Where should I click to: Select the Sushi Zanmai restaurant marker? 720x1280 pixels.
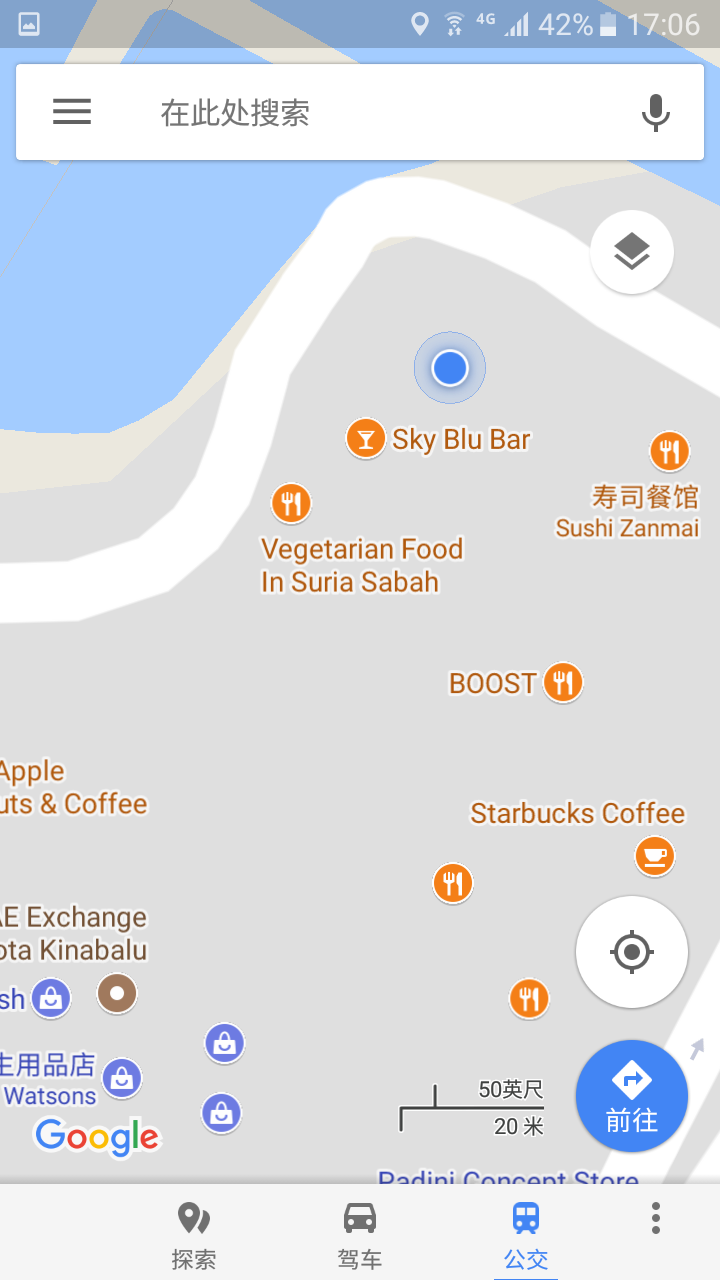click(x=669, y=452)
